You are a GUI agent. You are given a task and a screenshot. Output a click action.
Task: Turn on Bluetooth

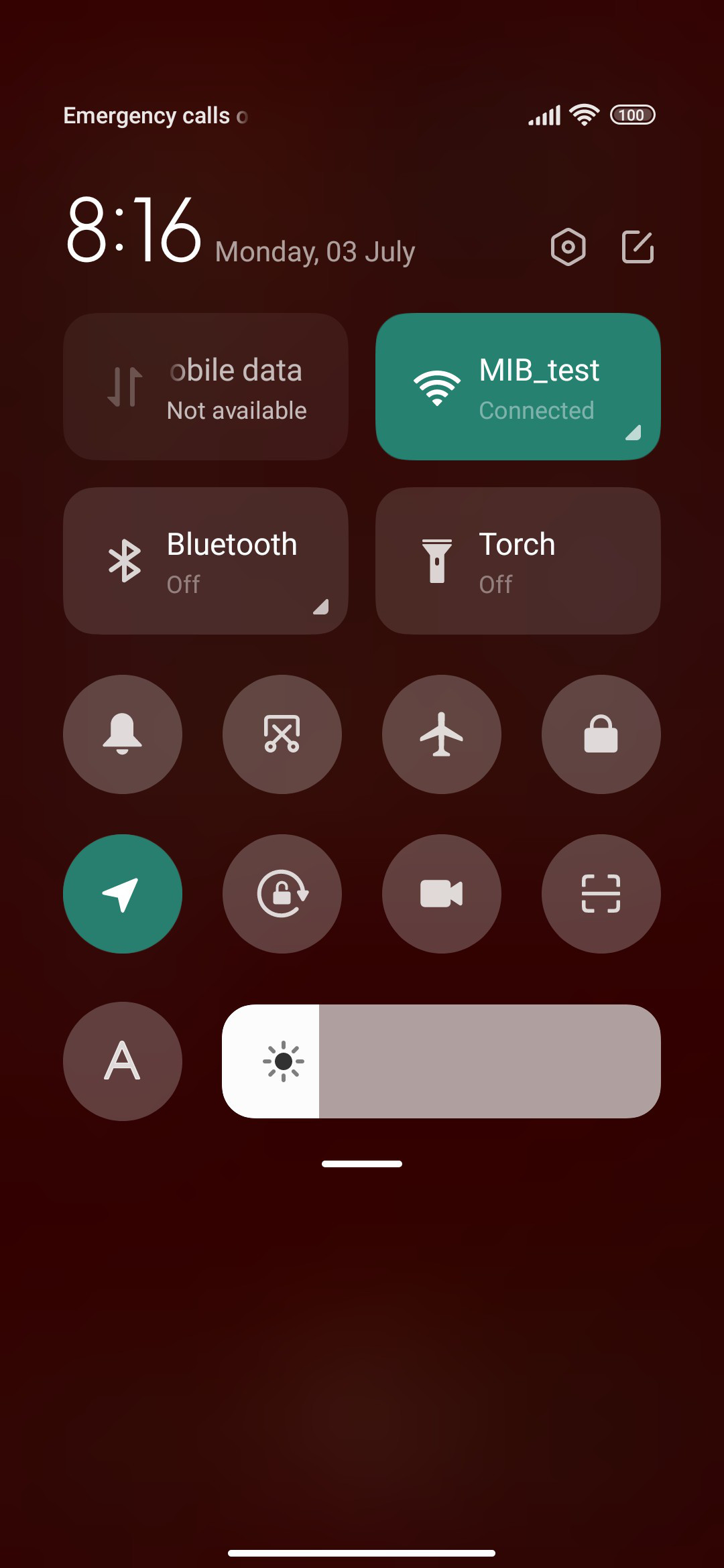[x=206, y=561]
